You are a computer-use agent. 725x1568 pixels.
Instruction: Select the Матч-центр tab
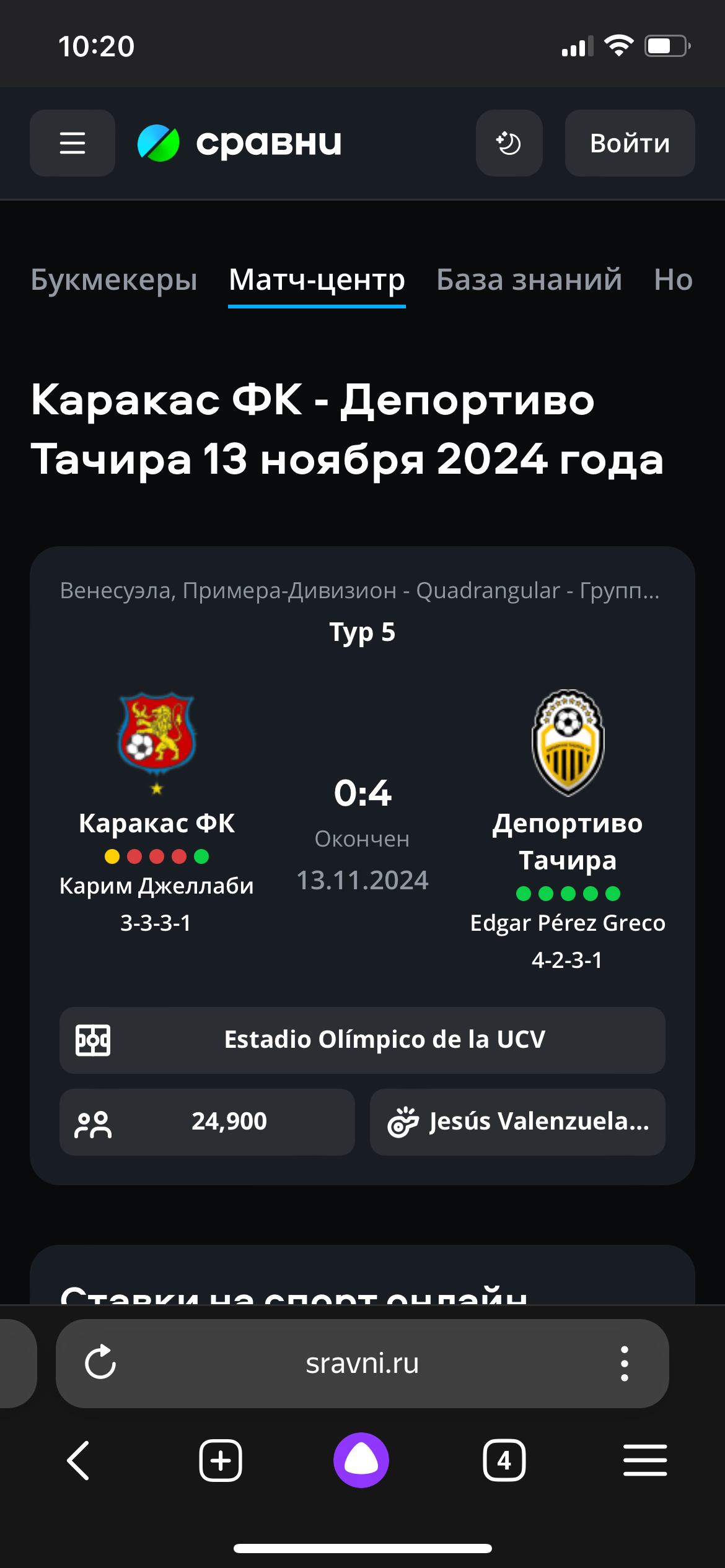(x=317, y=280)
